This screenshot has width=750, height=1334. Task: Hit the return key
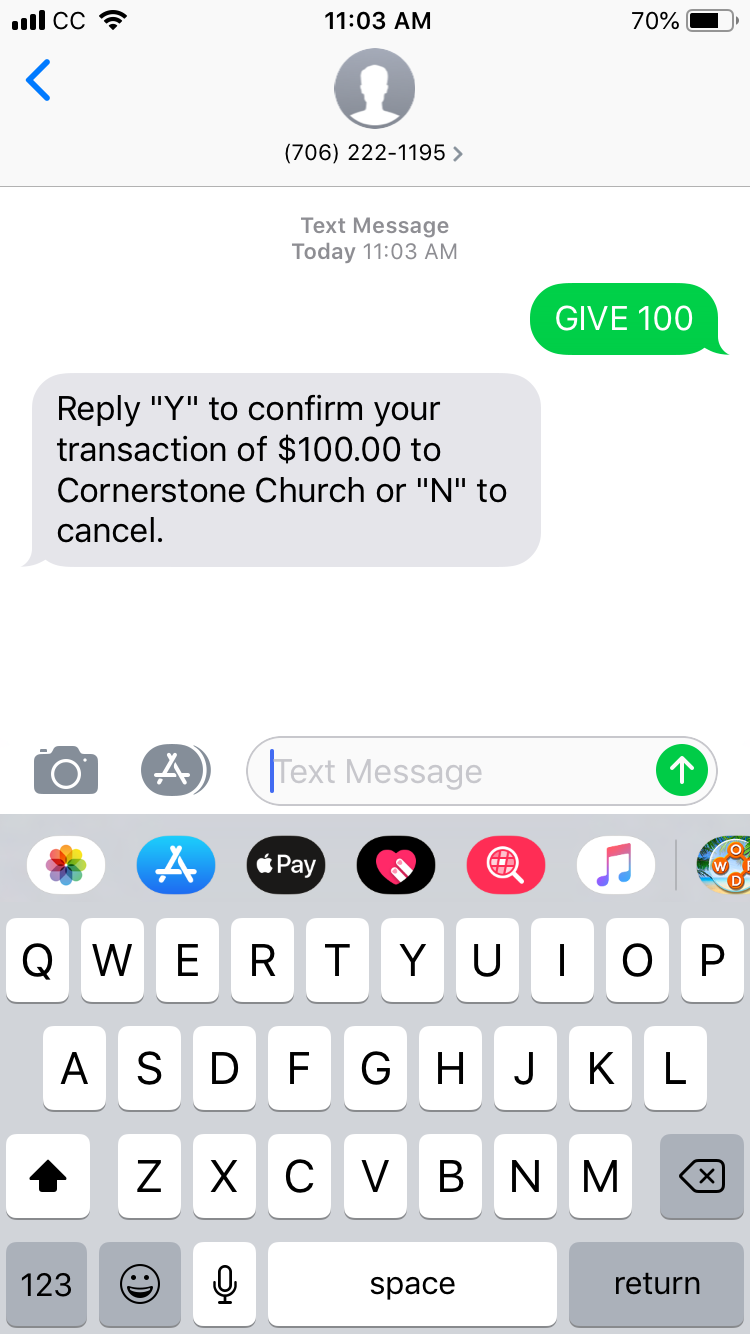[656, 1285]
